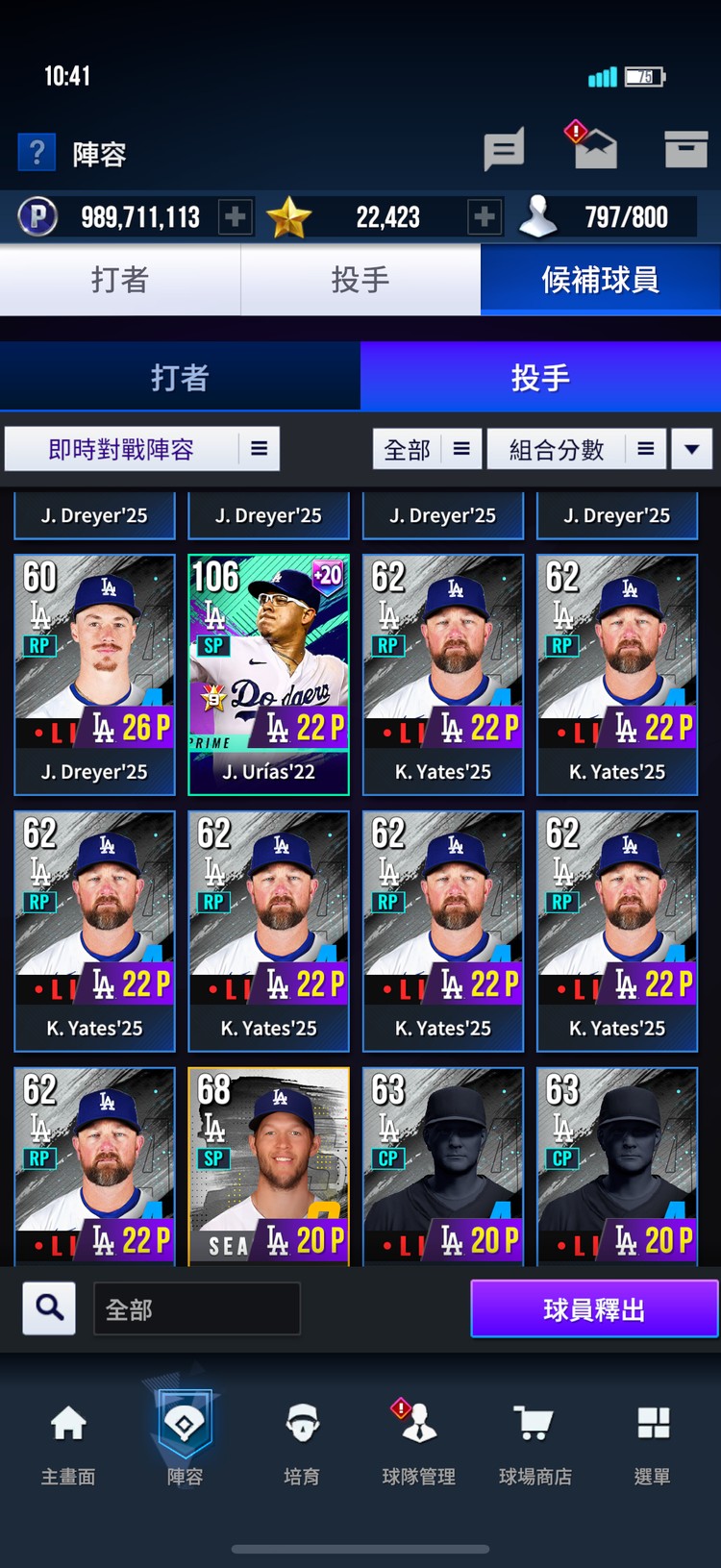The image size is (721, 1568).
Task: Open the storage box icon
Action: coord(685,149)
